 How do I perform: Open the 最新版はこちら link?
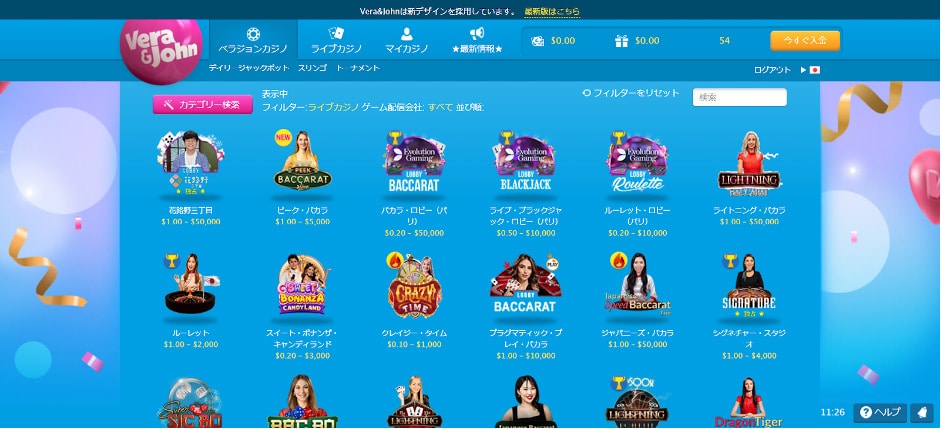point(551,12)
